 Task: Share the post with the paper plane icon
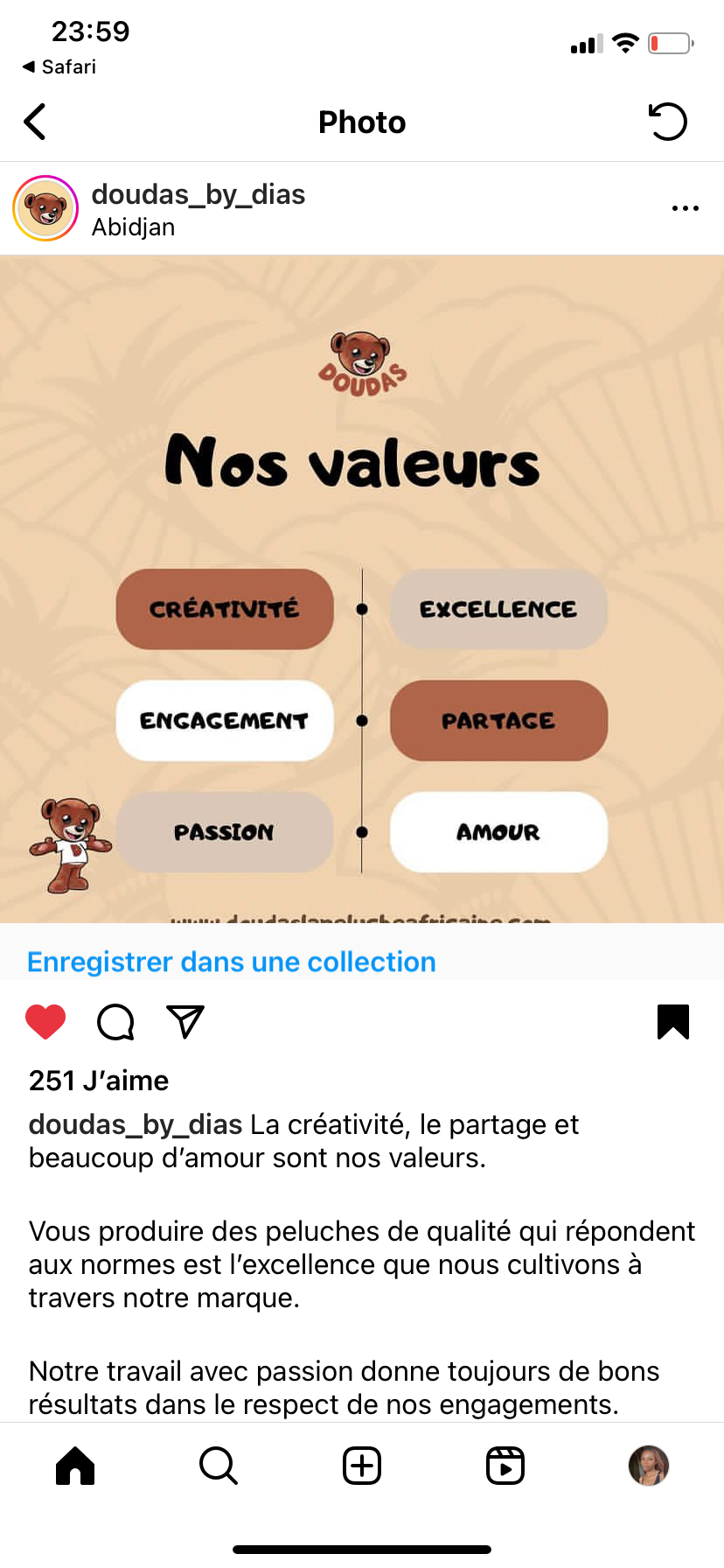pyautogui.click(x=185, y=1021)
